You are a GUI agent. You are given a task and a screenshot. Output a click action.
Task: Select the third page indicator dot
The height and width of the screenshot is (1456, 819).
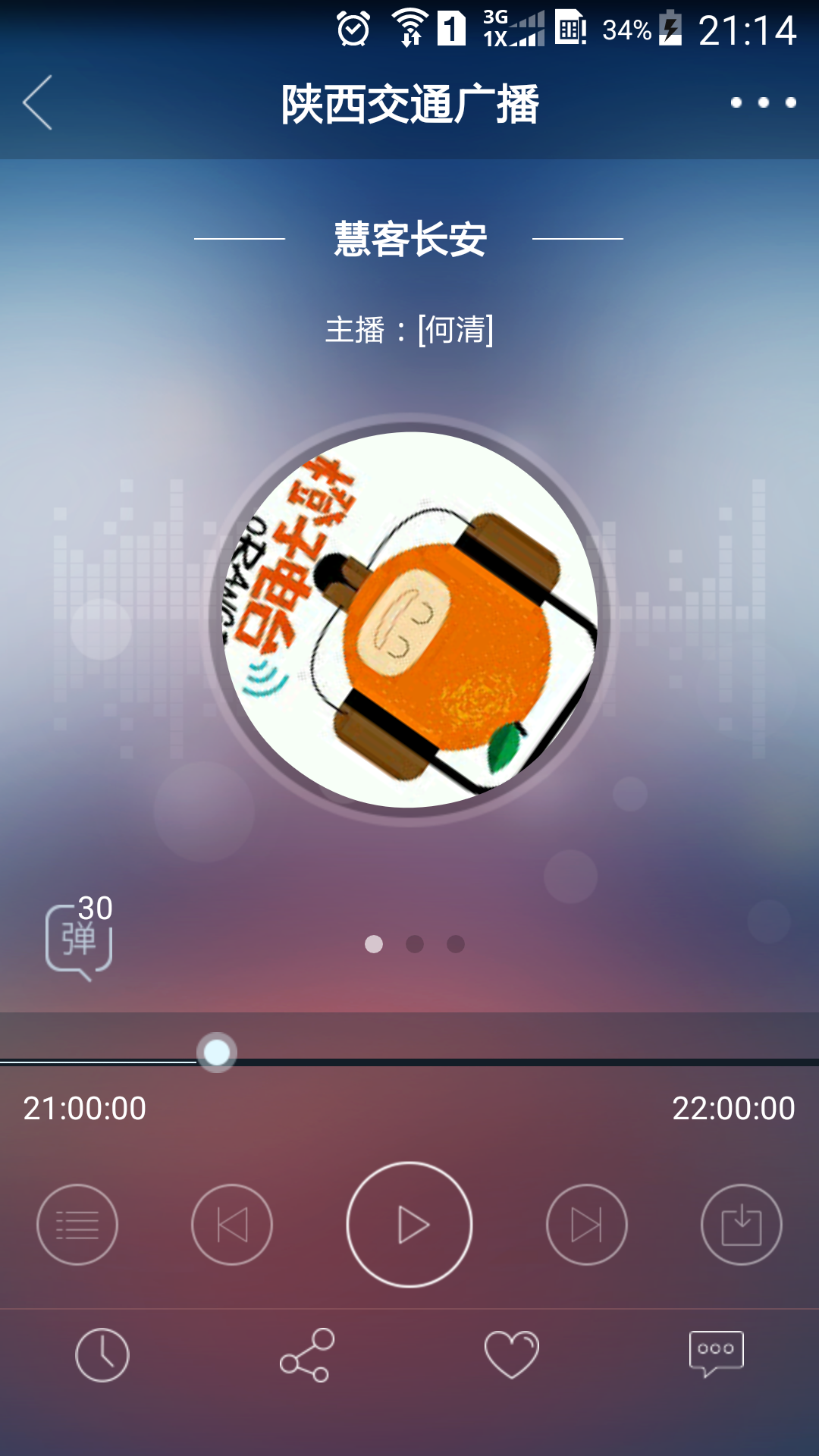point(455,944)
